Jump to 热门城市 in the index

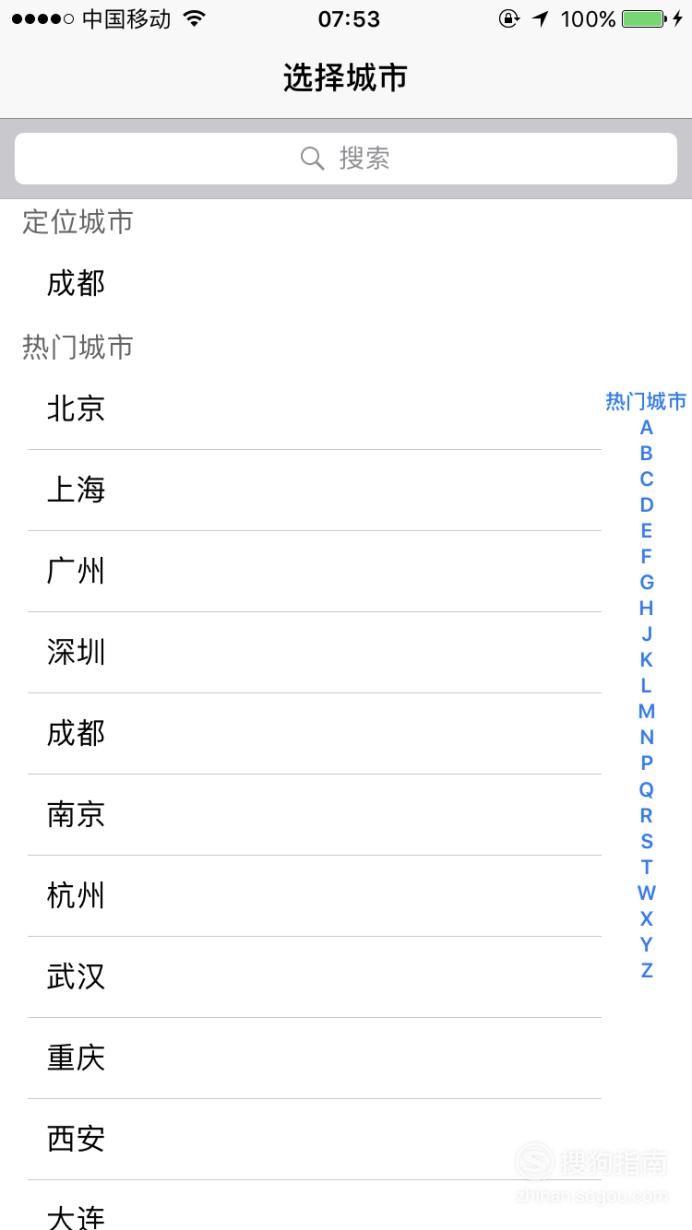646,402
